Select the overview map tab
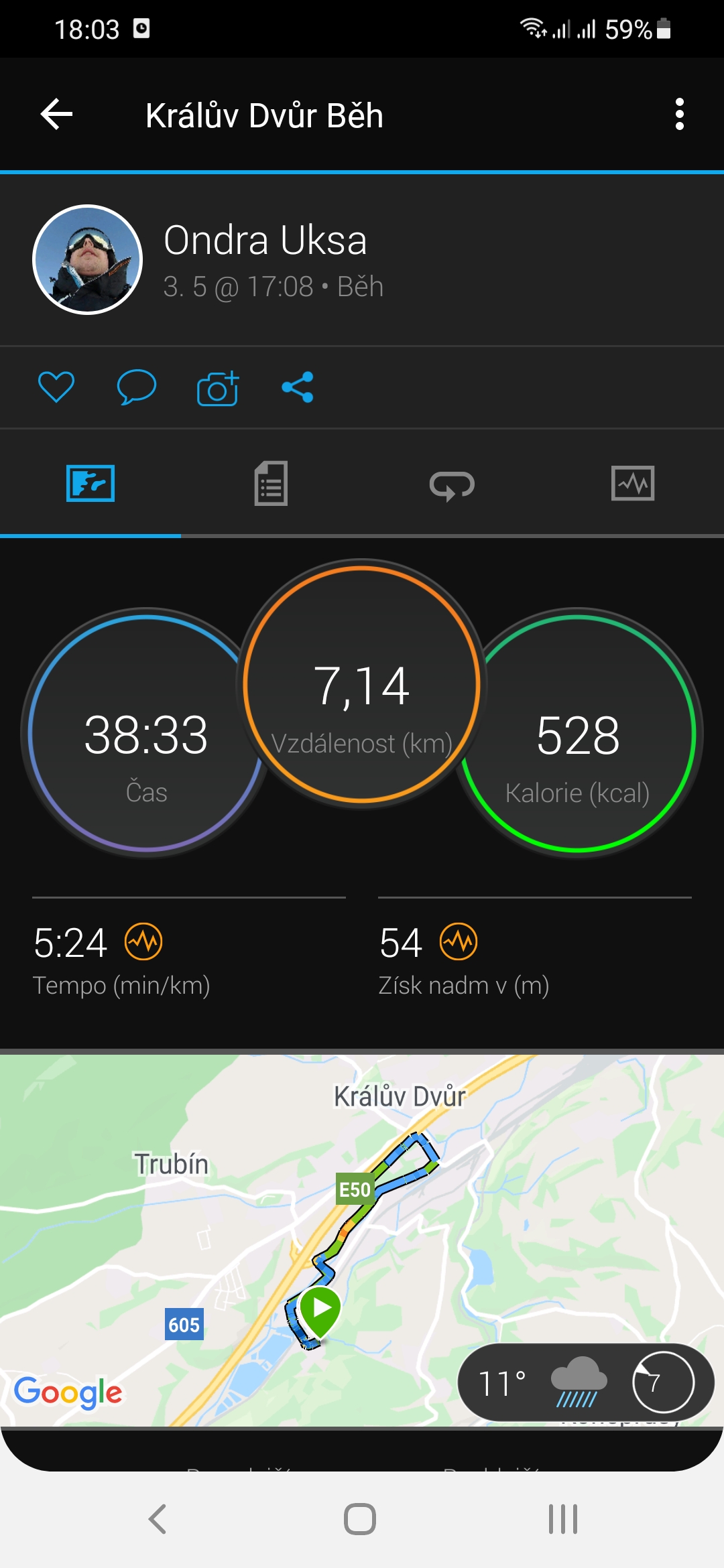Image resolution: width=724 pixels, height=1568 pixels. click(x=90, y=483)
